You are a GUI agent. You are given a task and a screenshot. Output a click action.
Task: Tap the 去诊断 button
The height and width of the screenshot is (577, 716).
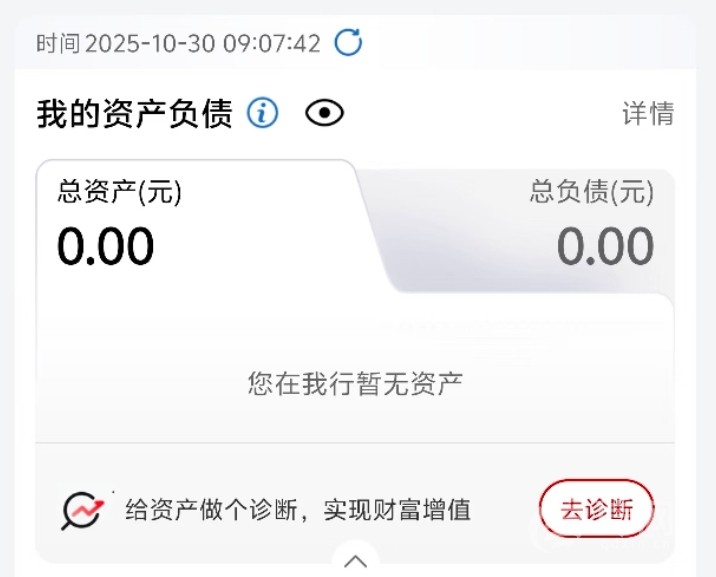[597, 510]
